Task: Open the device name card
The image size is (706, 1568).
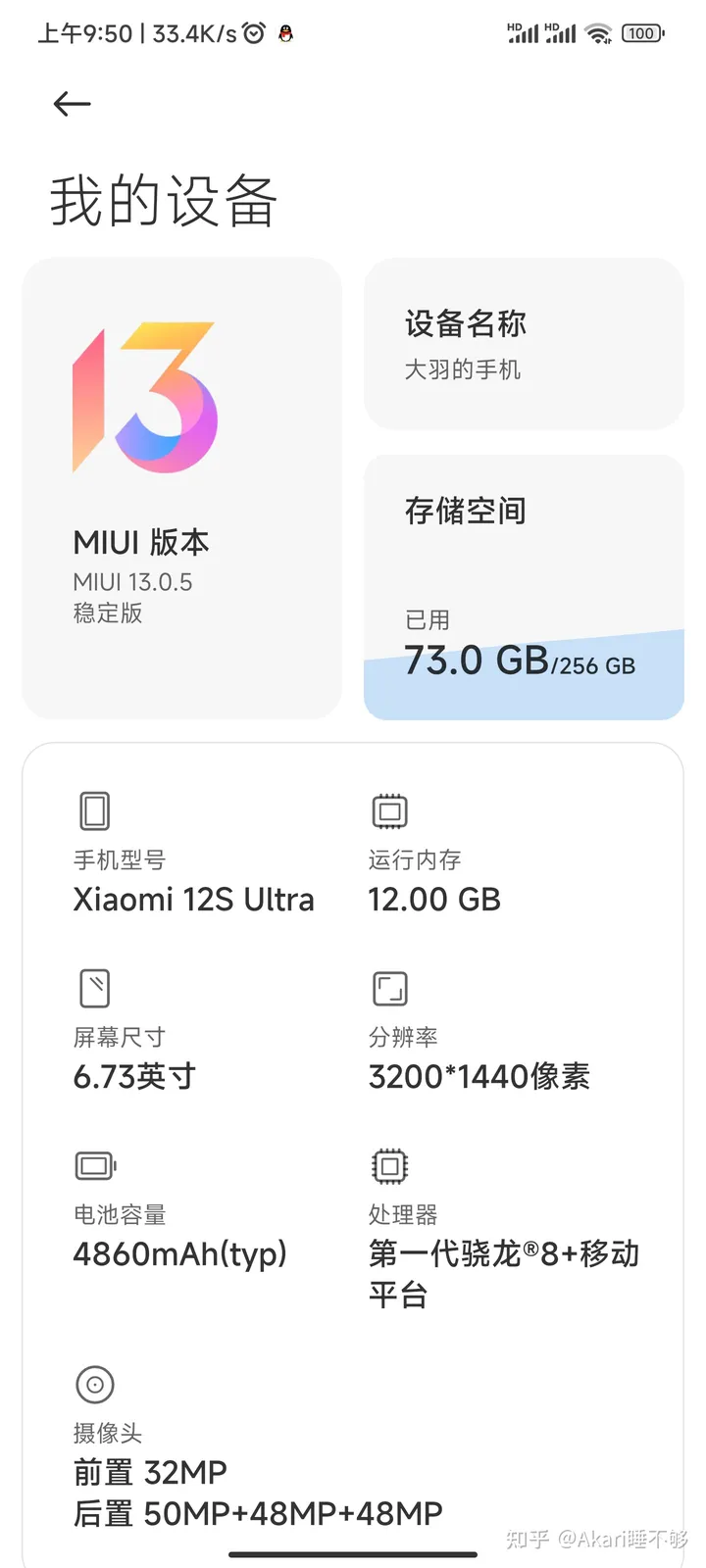Action: tap(524, 344)
